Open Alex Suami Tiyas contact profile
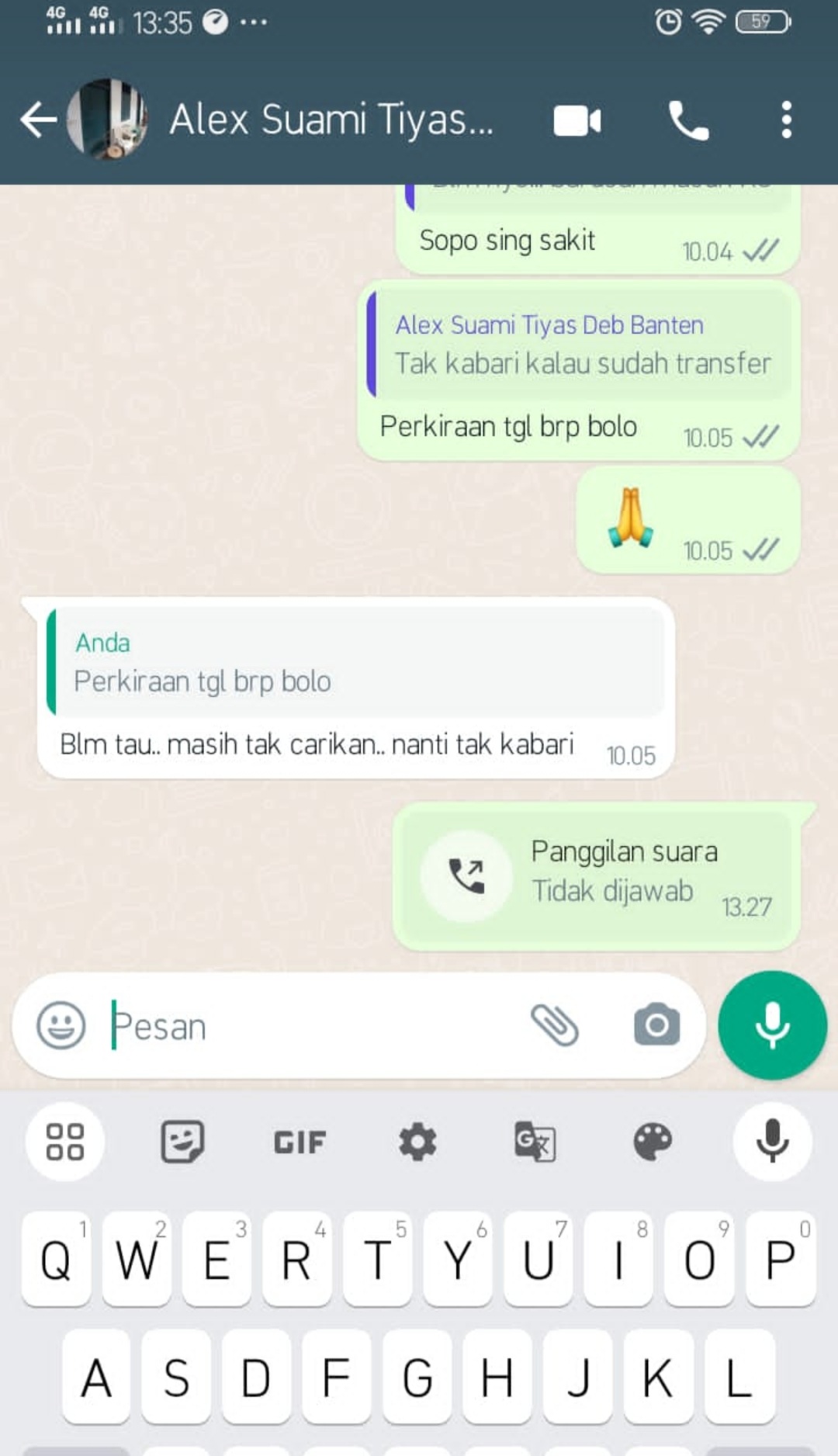 330,120
